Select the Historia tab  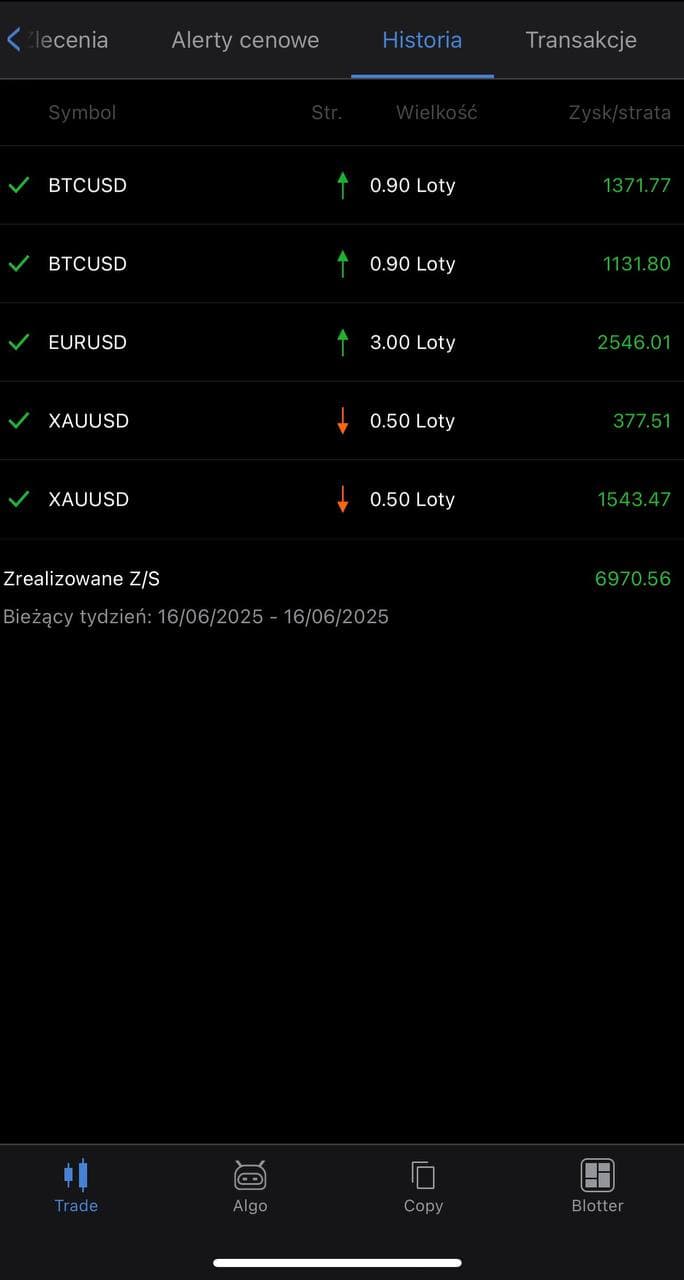pos(422,40)
